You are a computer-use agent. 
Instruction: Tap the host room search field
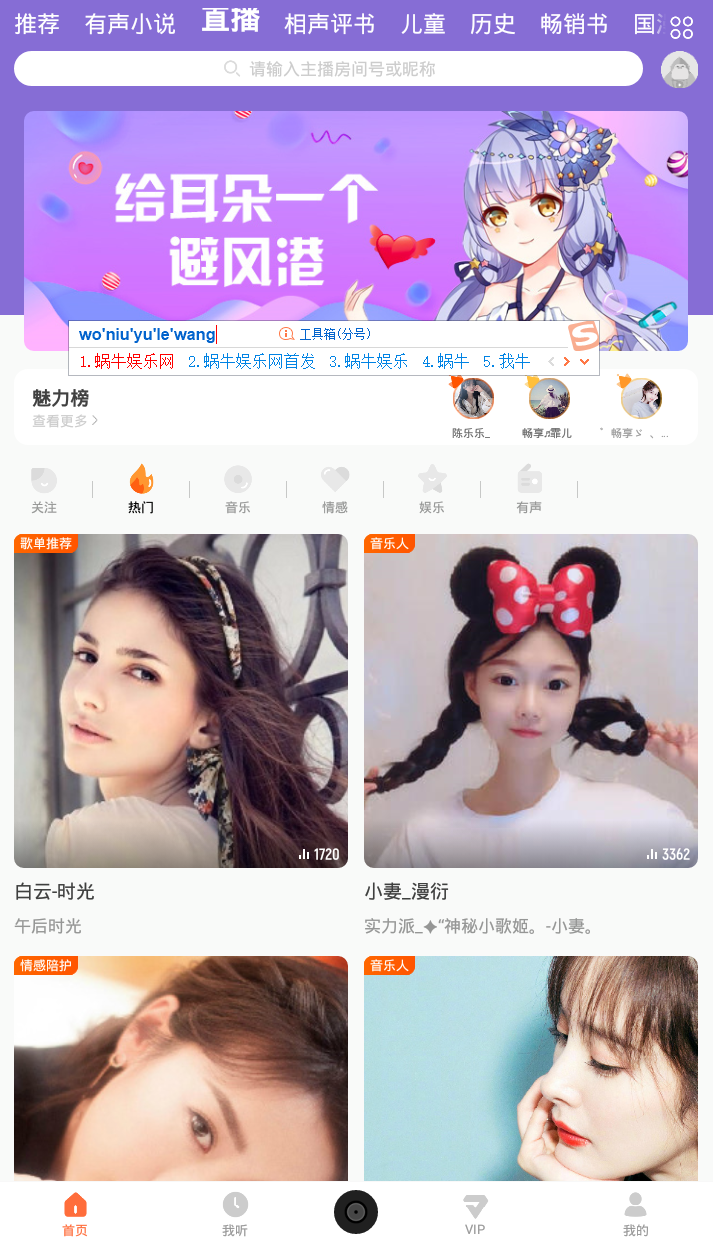point(328,69)
